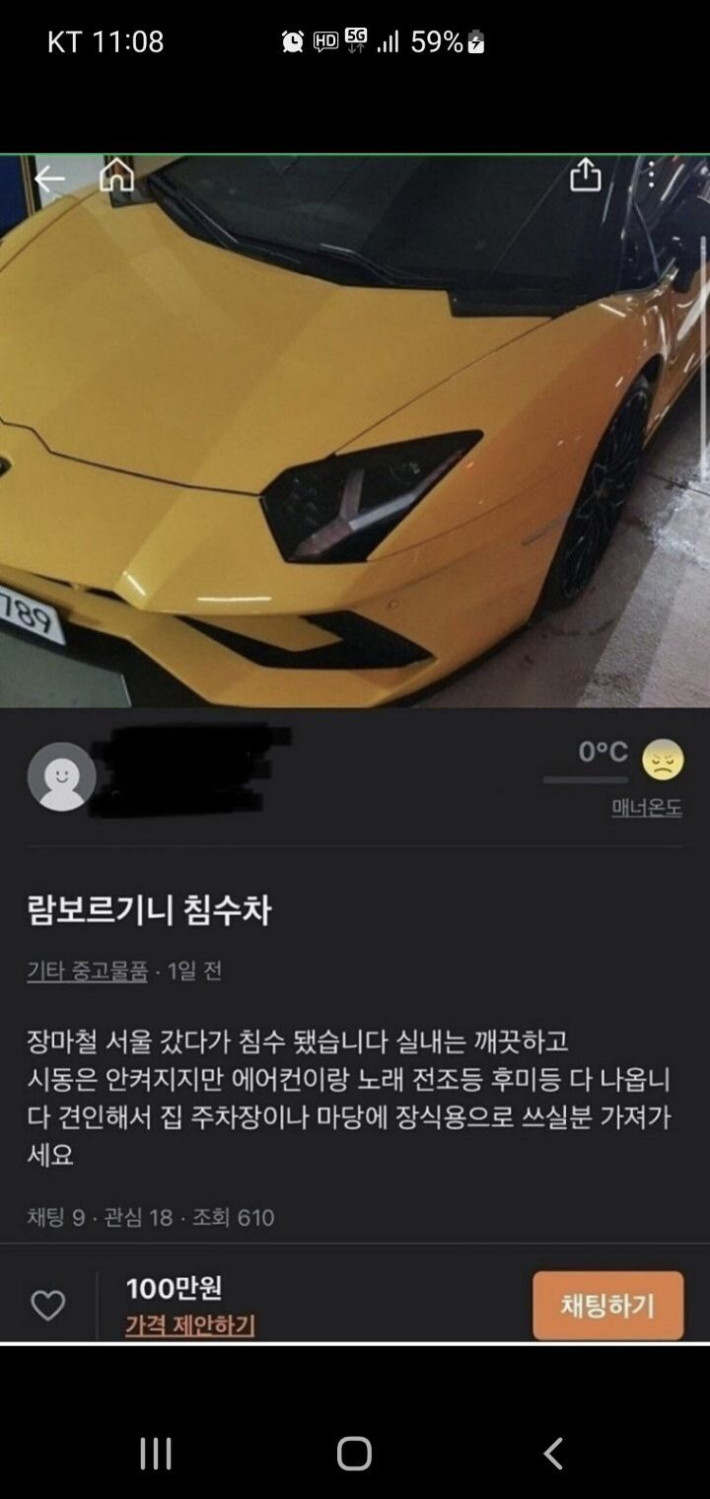Go back using the top arrow
Image resolution: width=710 pixels, height=1499 pixels.
(x=48, y=179)
